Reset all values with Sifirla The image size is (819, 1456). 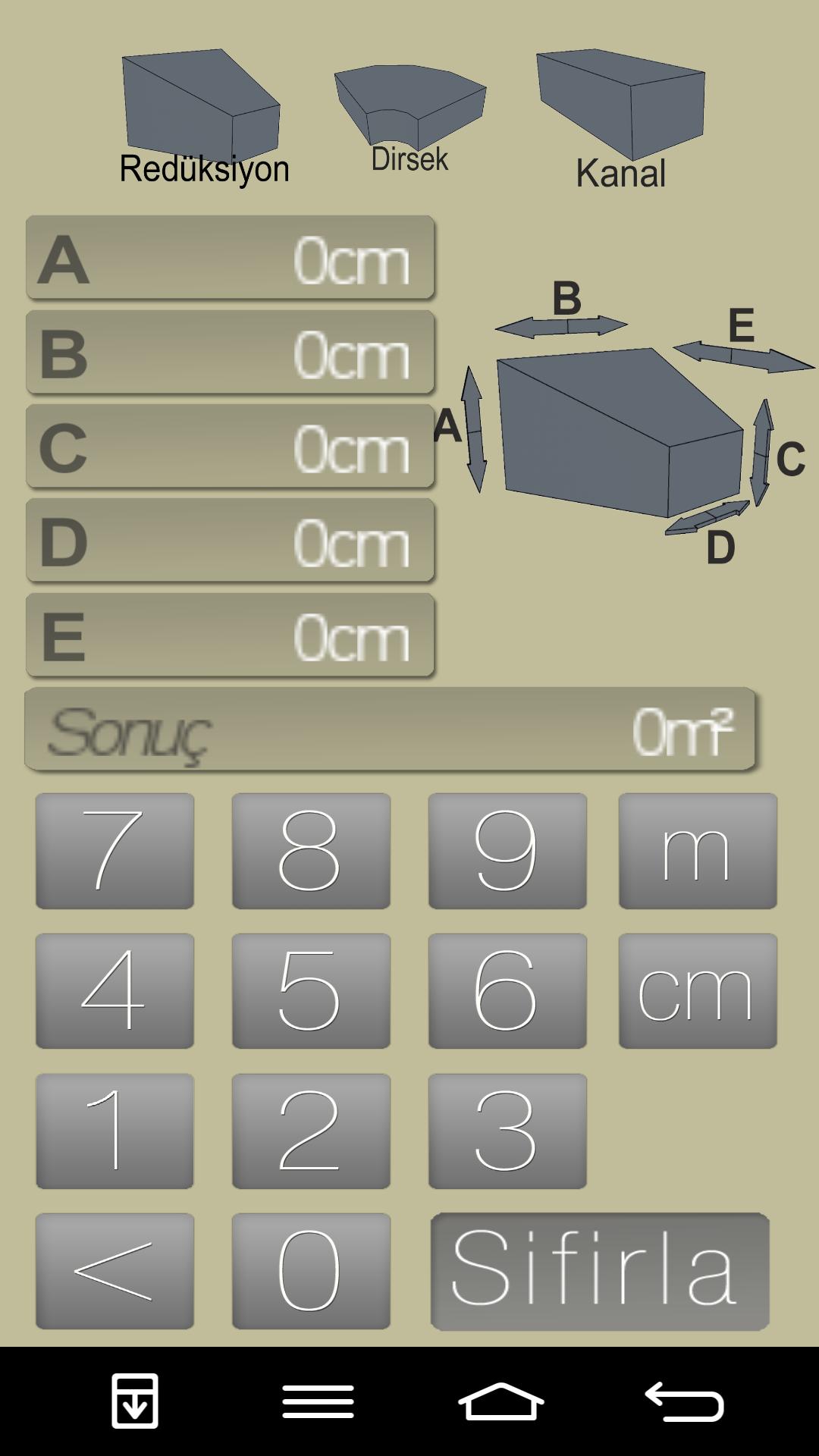pos(600,1271)
